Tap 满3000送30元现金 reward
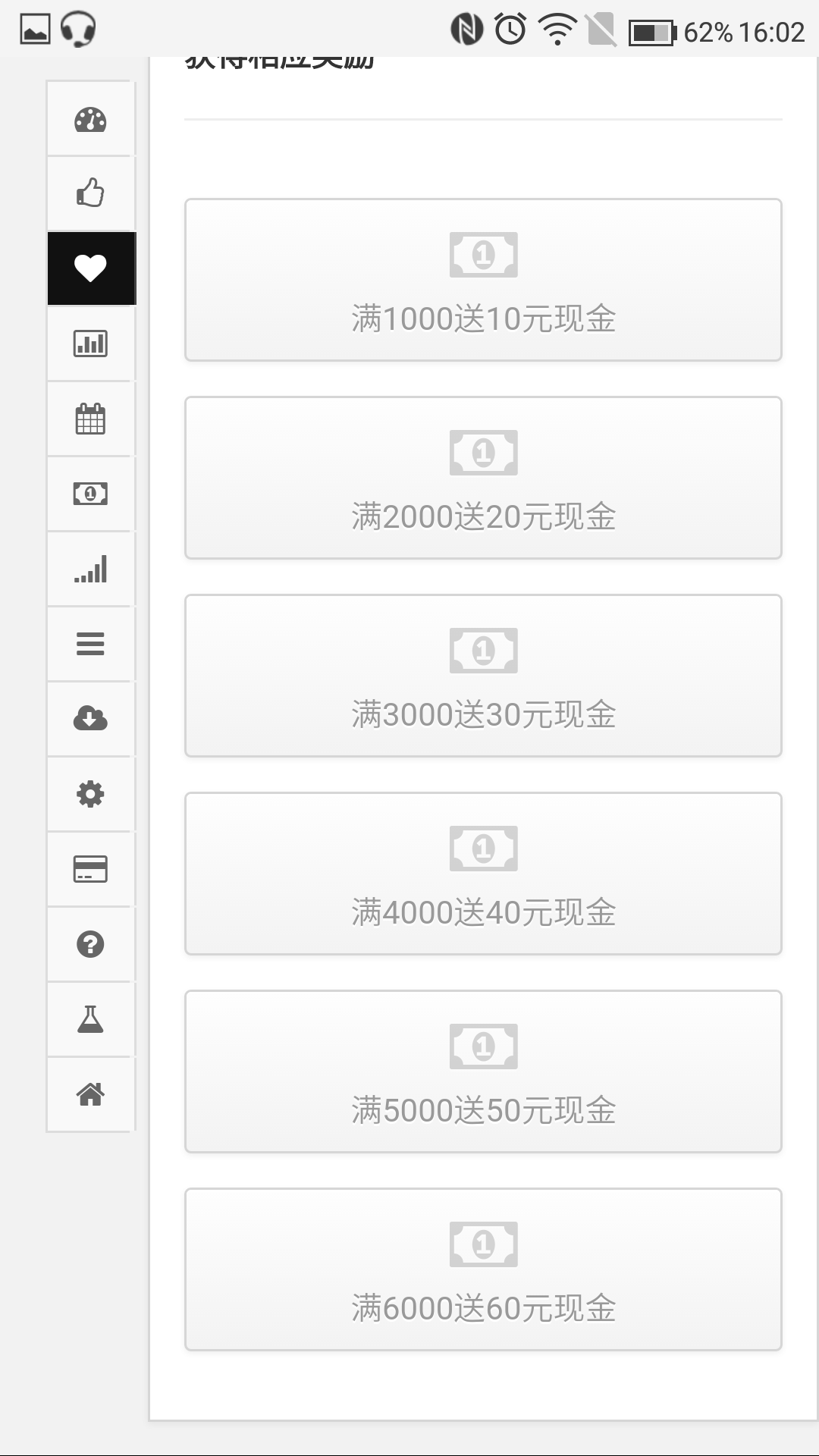This screenshot has height=1456, width=819. 483,676
